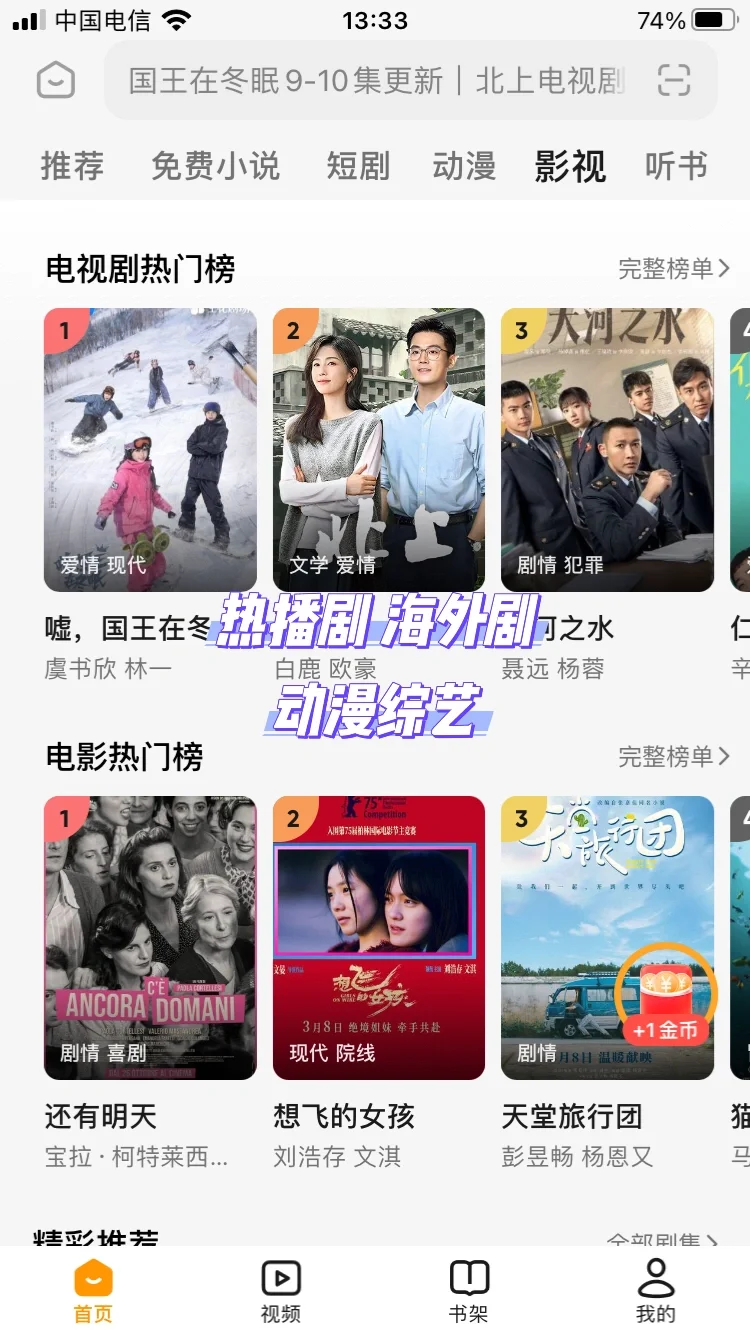Go to the 视频 bottom tab
This screenshot has width=750, height=1334.
coord(281,1292)
